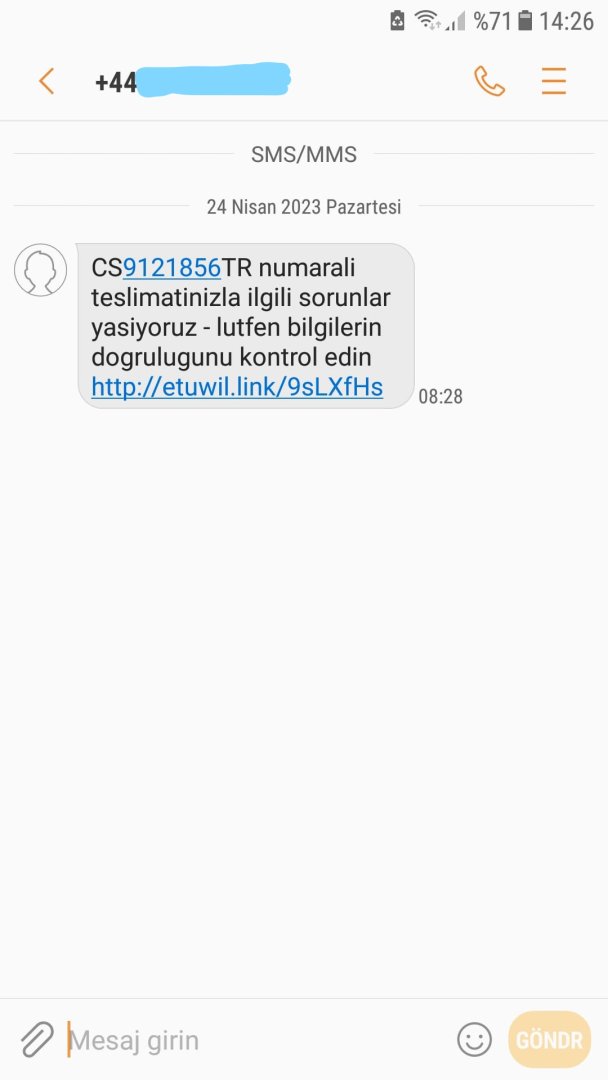Go back to the message list
The image size is (608, 1080).
[46, 81]
